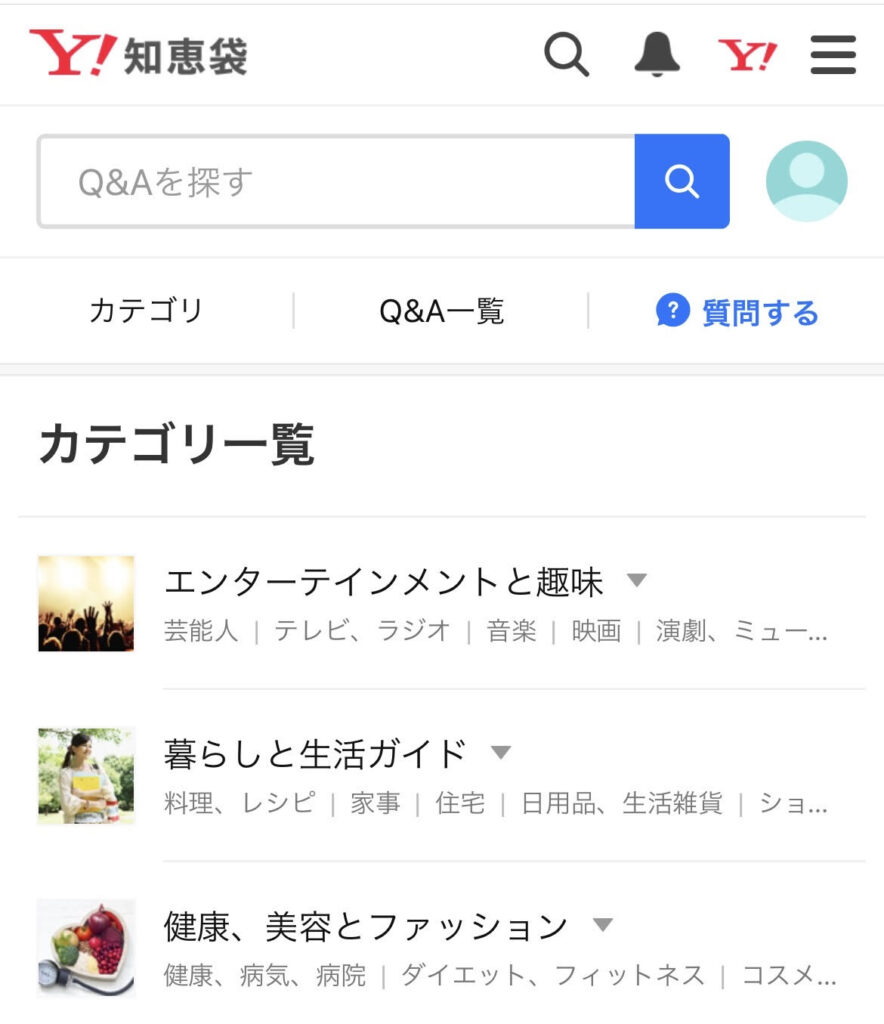The width and height of the screenshot is (884, 1024).
Task: Expand the エンターテインメントと趣味 category
Action: [x=636, y=580]
